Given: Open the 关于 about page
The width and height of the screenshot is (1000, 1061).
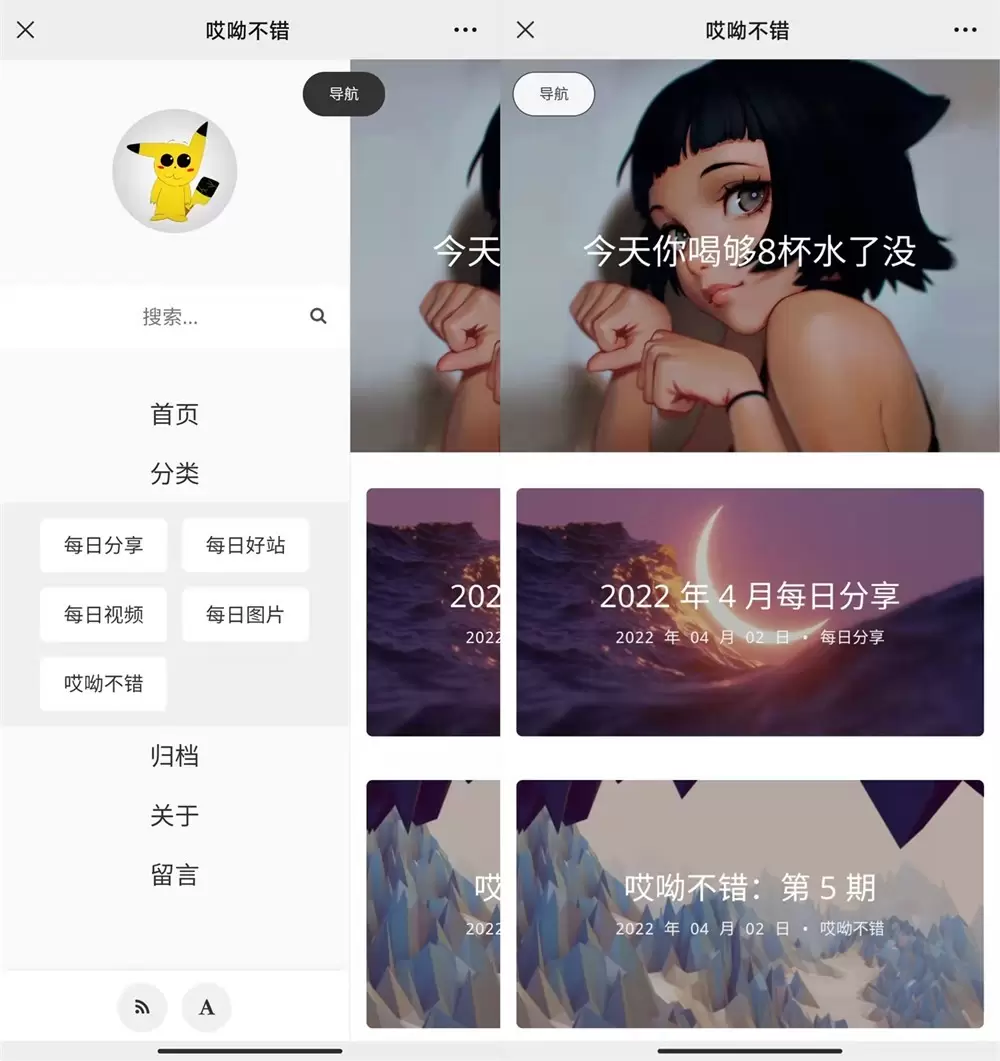Looking at the screenshot, I should tap(175, 816).
